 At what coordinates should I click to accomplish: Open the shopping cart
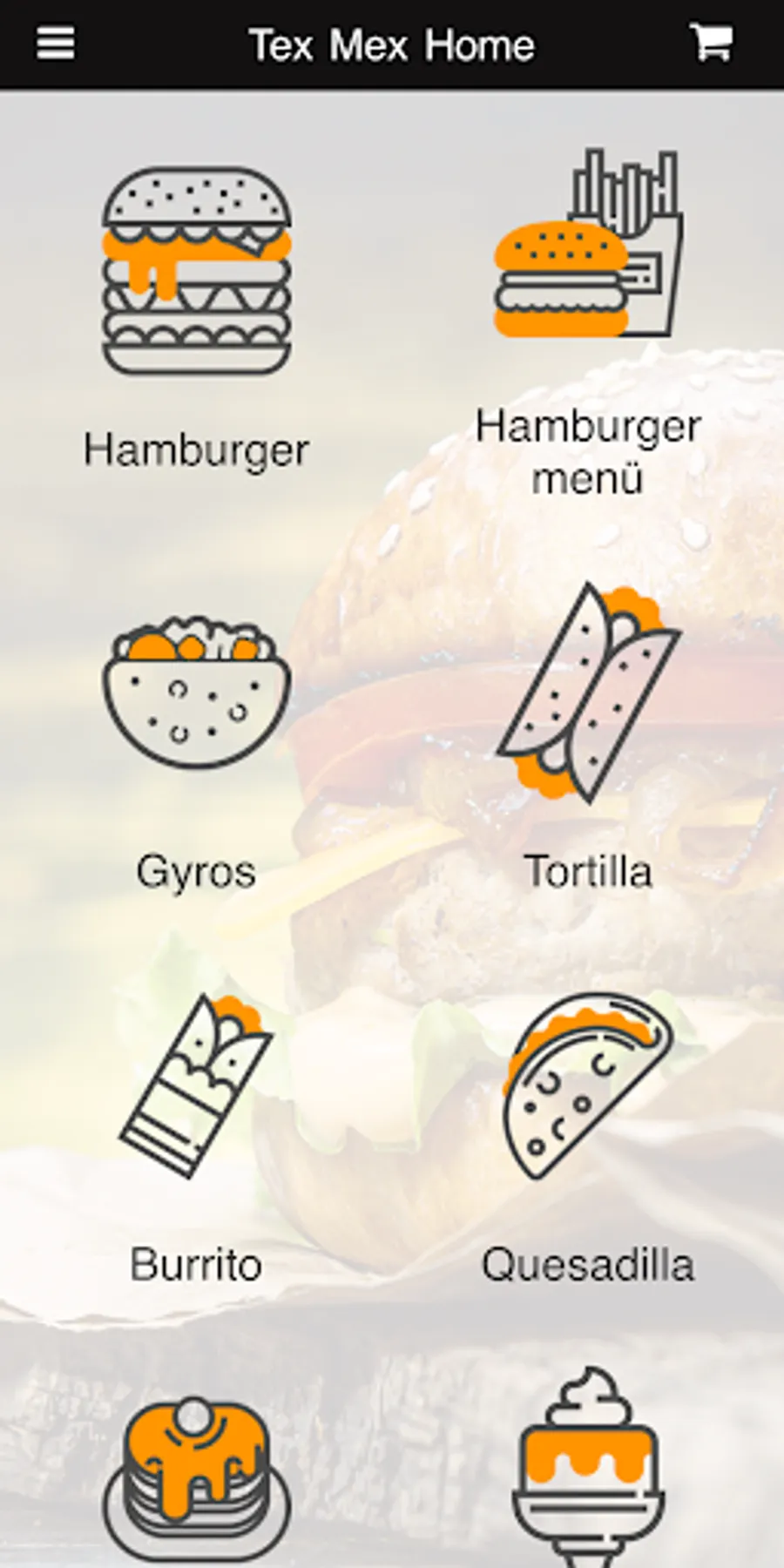711,42
